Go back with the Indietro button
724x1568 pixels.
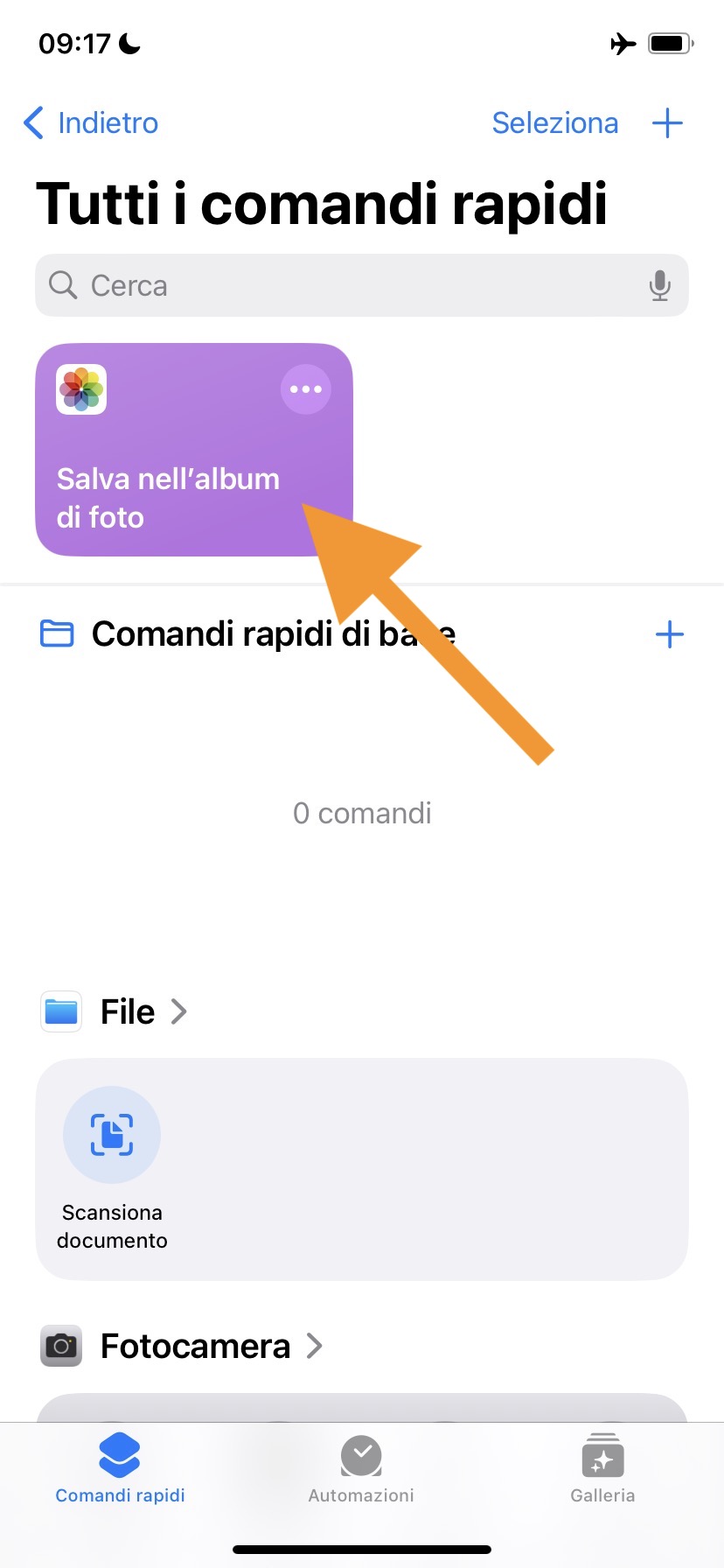[91, 123]
